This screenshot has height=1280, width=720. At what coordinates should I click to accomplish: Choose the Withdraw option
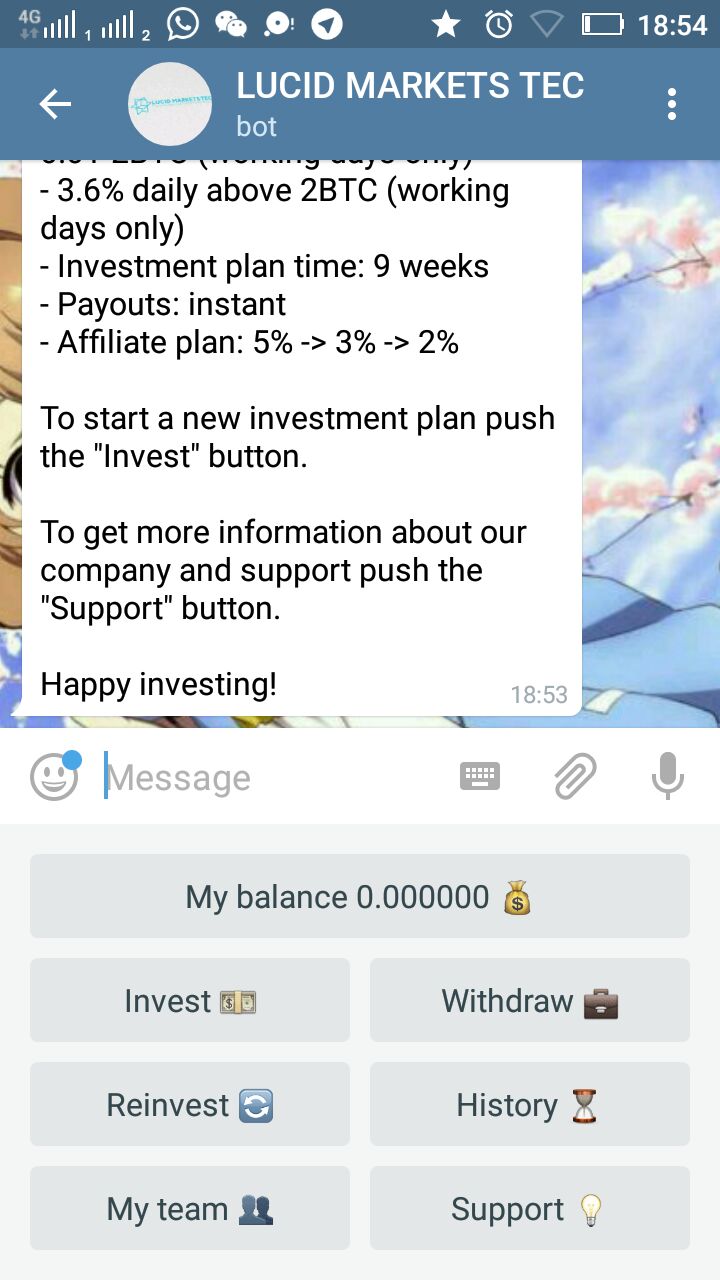click(530, 1000)
